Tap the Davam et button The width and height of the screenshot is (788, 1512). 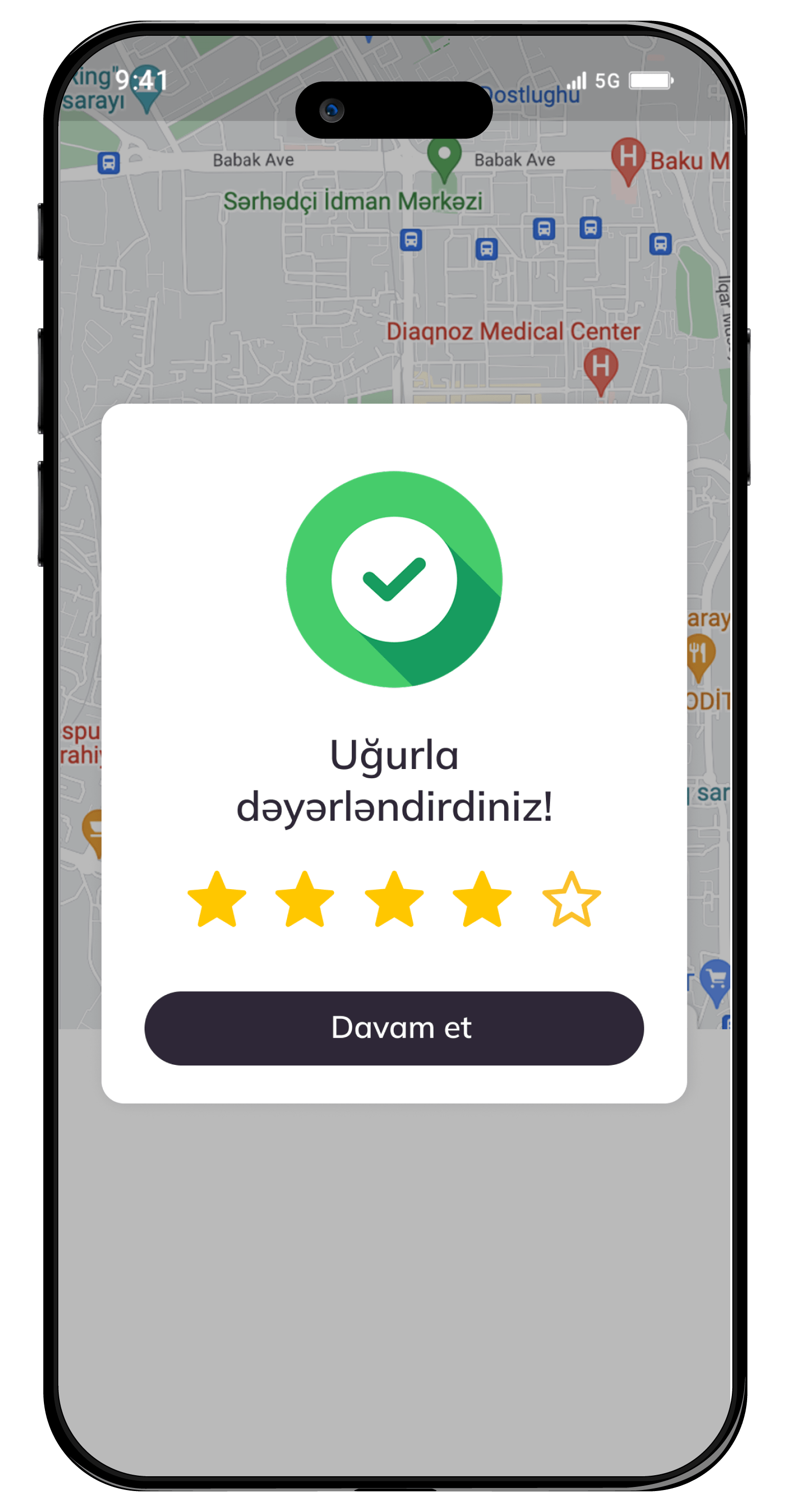(394, 1028)
